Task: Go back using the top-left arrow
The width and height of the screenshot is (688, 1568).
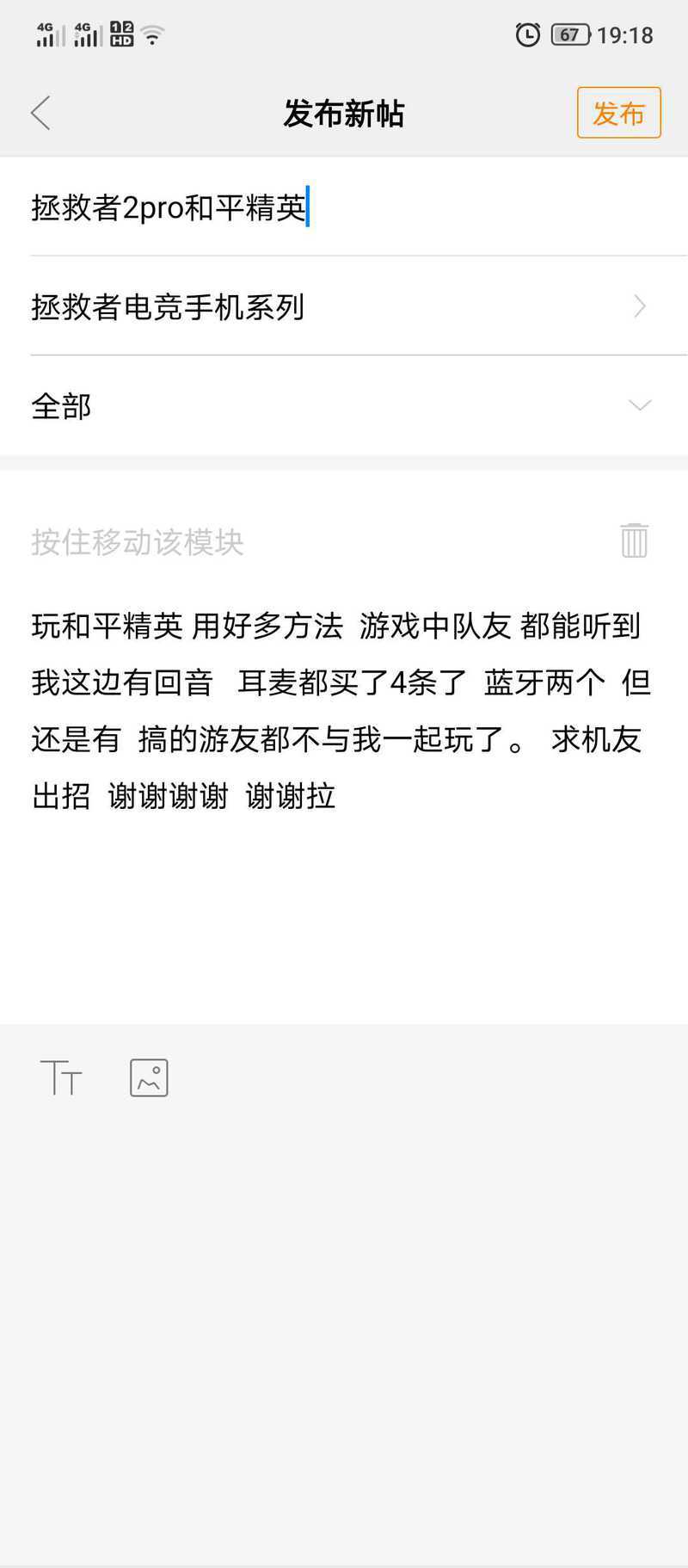Action: point(40,113)
